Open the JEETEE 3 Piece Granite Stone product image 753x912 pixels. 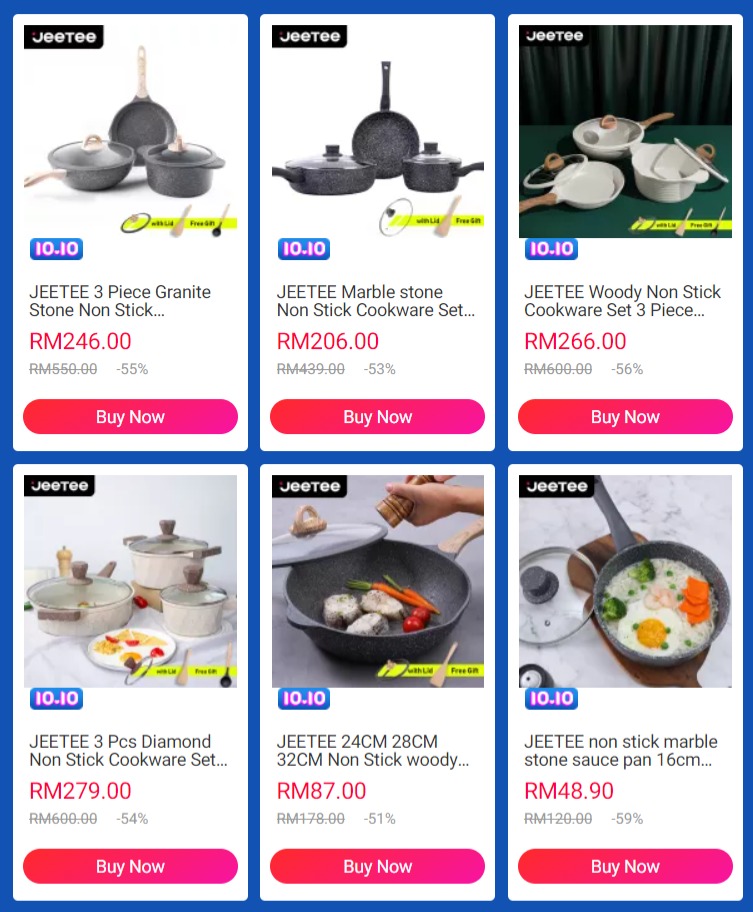pos(130,132)
